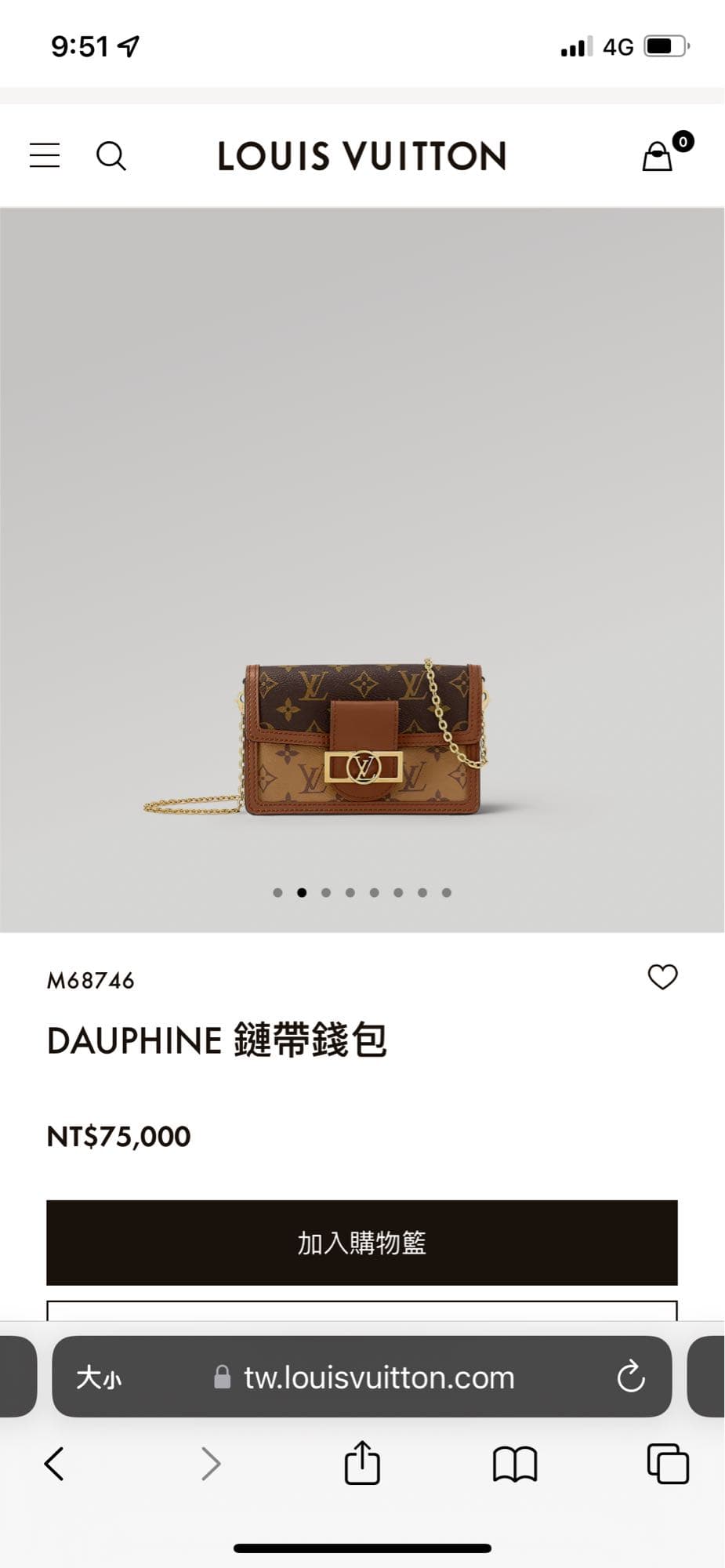Select the Louis Vuitton logo
725x1568 pixels.
point(362,155)
